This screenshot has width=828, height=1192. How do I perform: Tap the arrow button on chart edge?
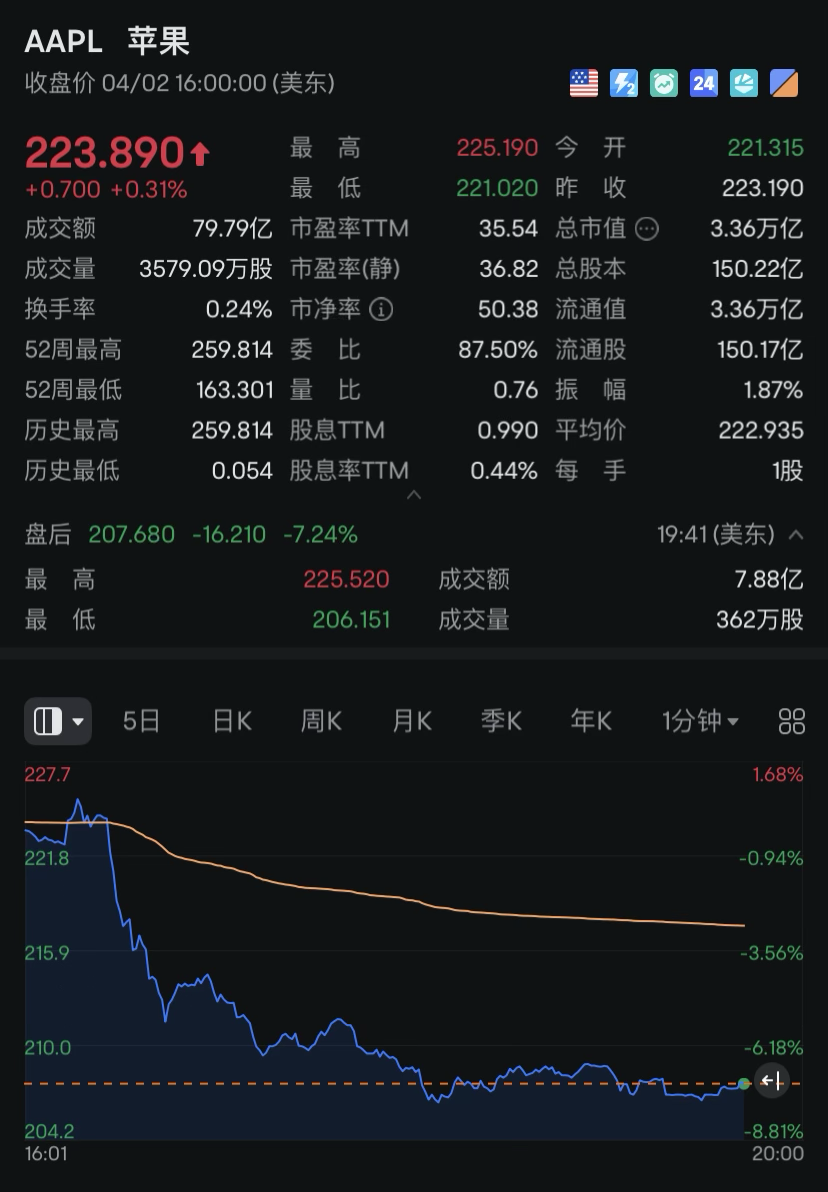pyautogui.click(x=771, y=1081)
